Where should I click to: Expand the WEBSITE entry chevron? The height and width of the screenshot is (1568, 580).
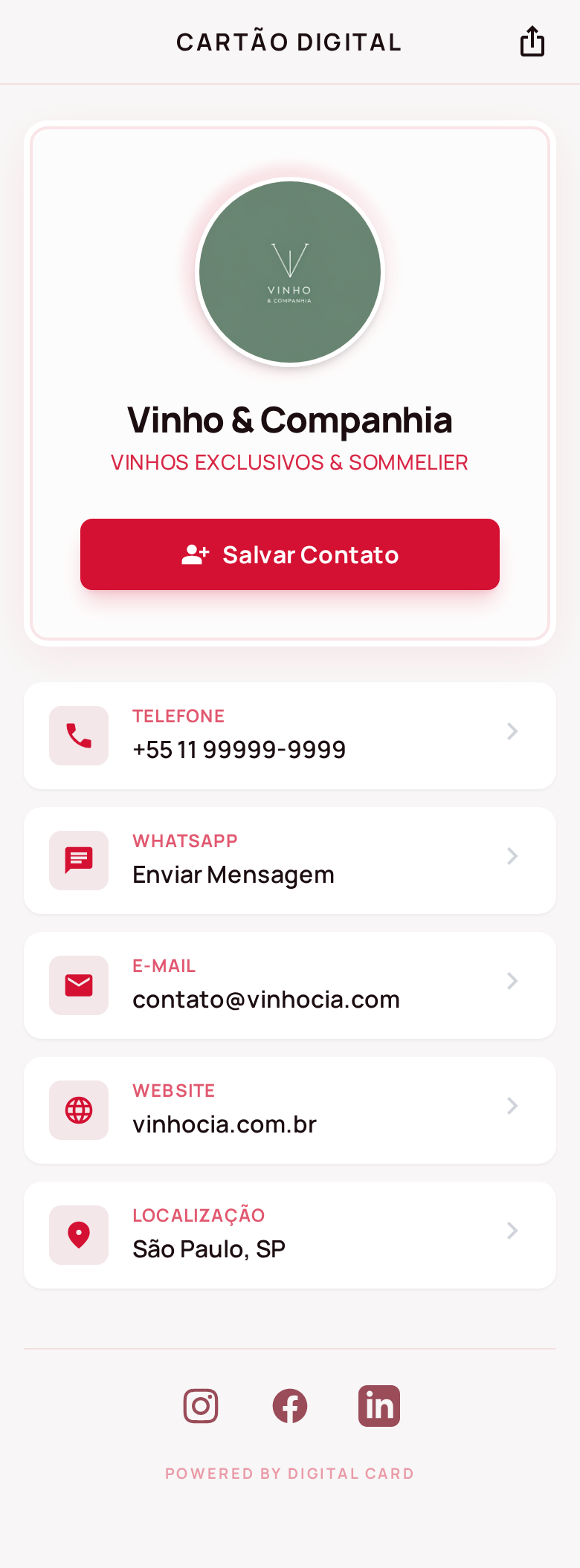[x=512, y=1106]
